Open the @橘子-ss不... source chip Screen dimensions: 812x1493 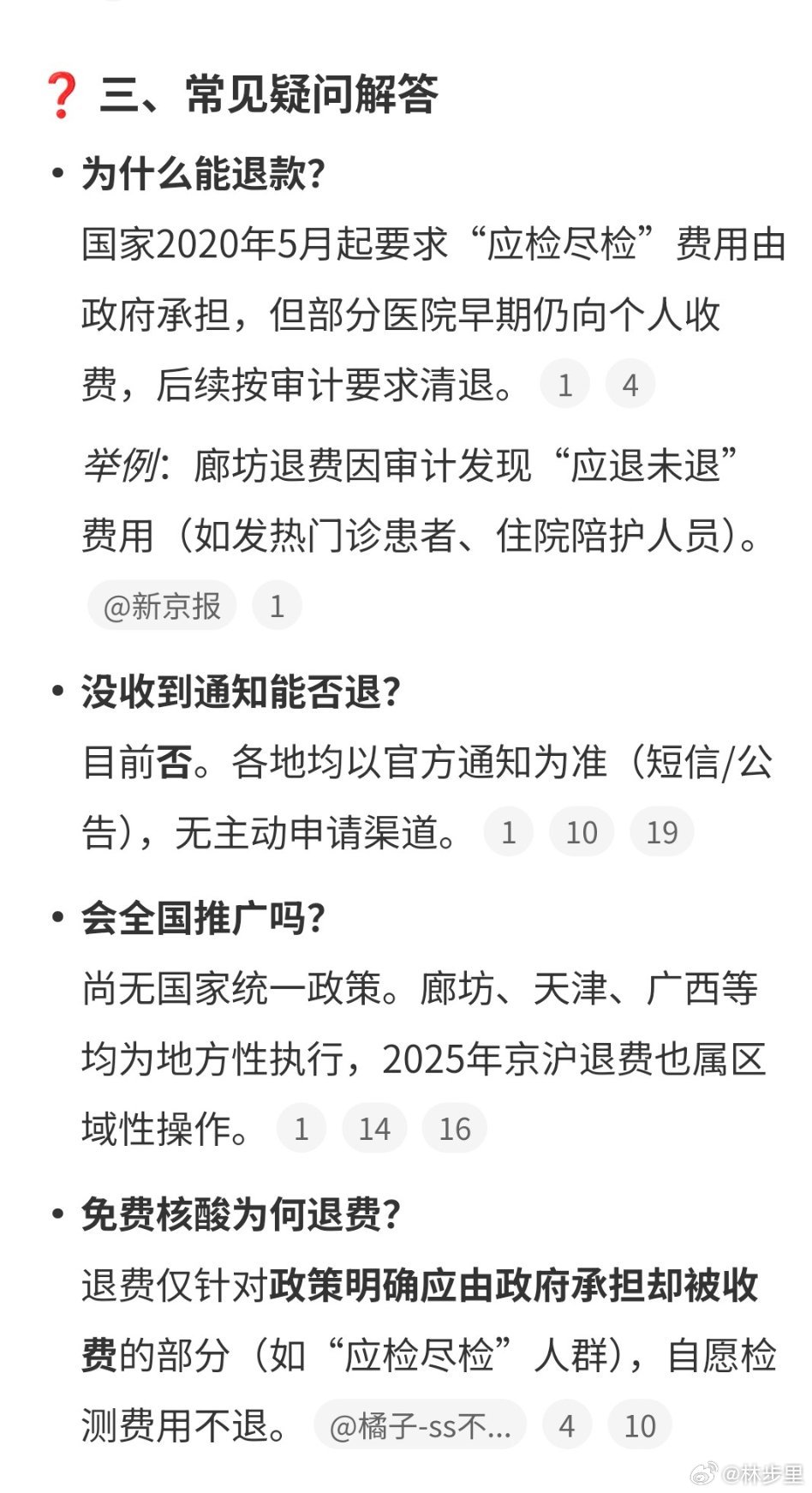tap(420, 1425)
